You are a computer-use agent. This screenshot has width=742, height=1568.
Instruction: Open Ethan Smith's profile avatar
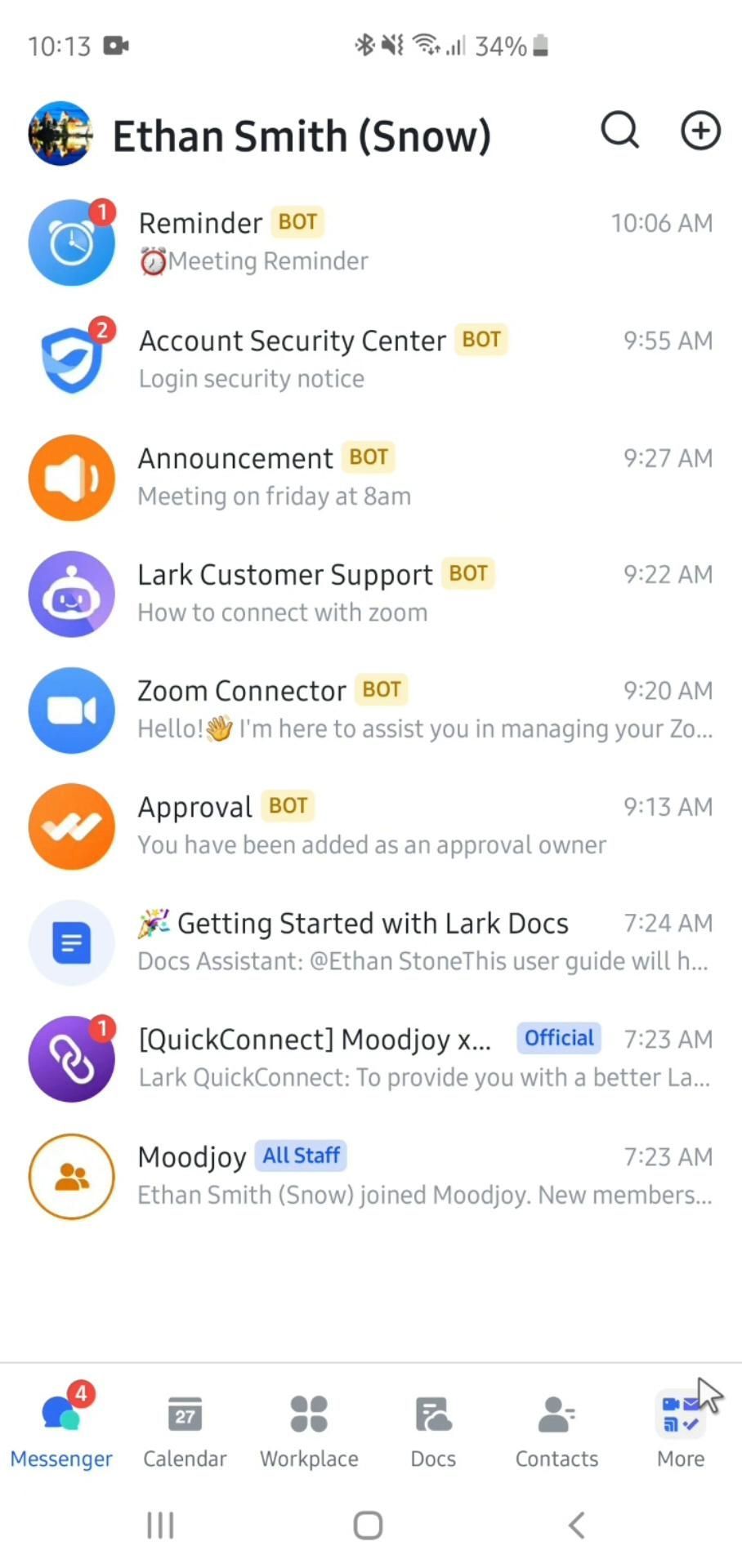pyautogui.click(x=60, y=134)
